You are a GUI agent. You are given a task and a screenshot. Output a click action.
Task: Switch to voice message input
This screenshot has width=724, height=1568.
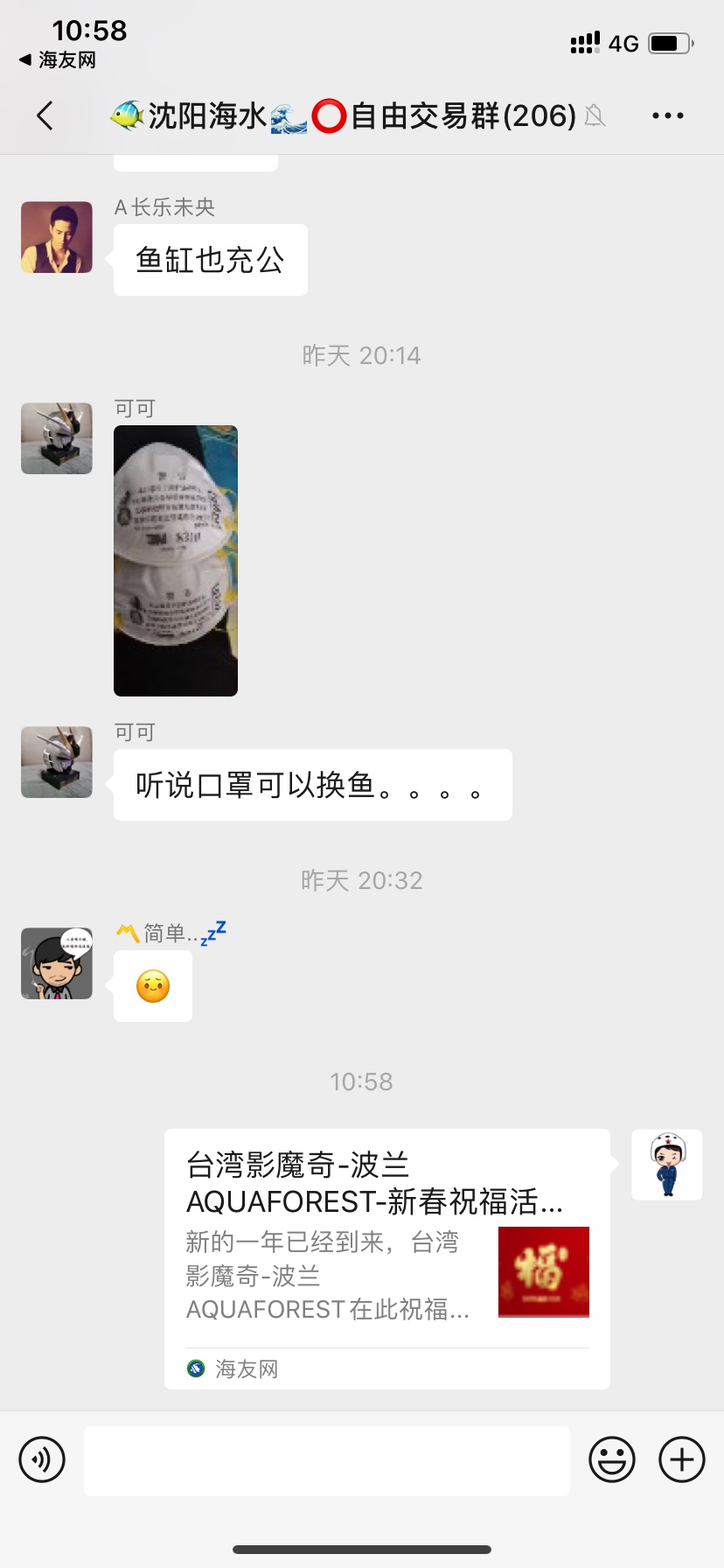tap(42, 1459)
